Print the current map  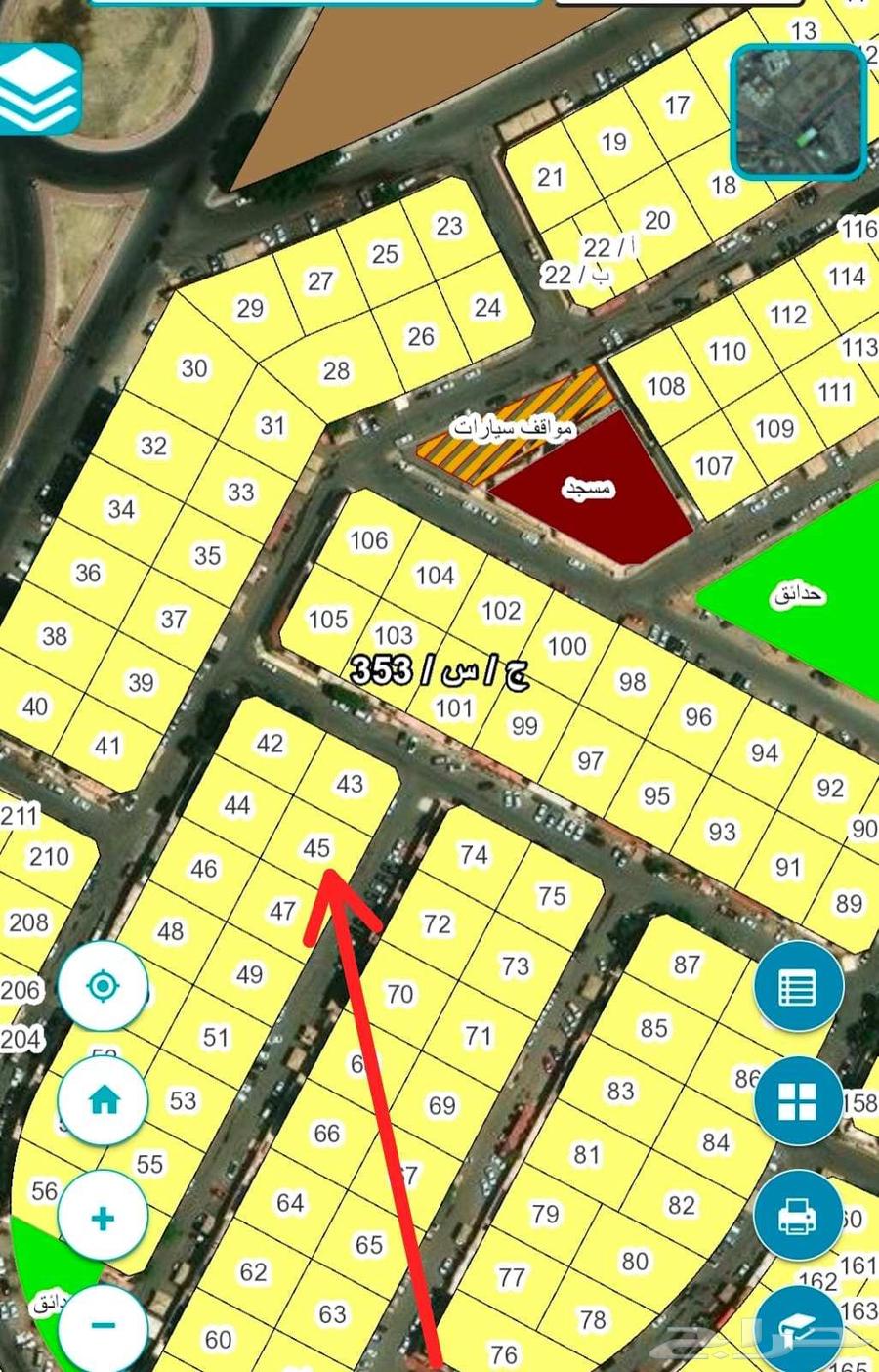(x=799, y=1216)
